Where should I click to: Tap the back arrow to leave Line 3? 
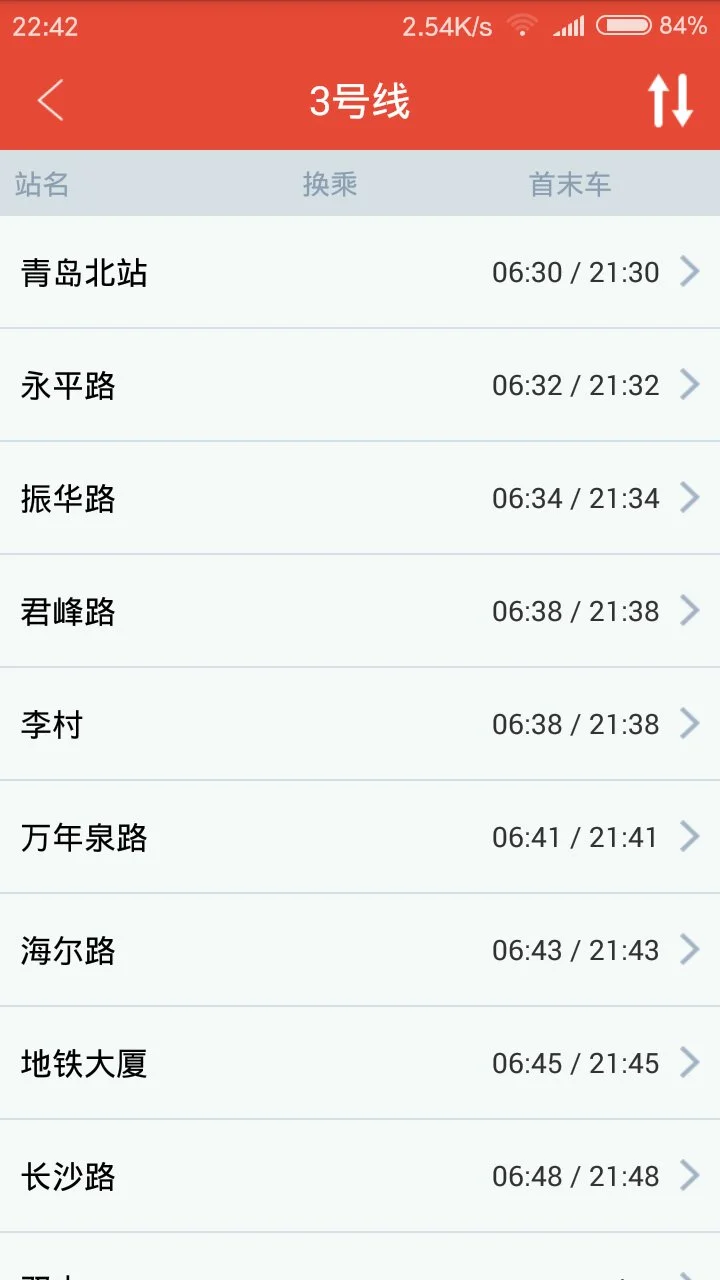click(50, 100)
